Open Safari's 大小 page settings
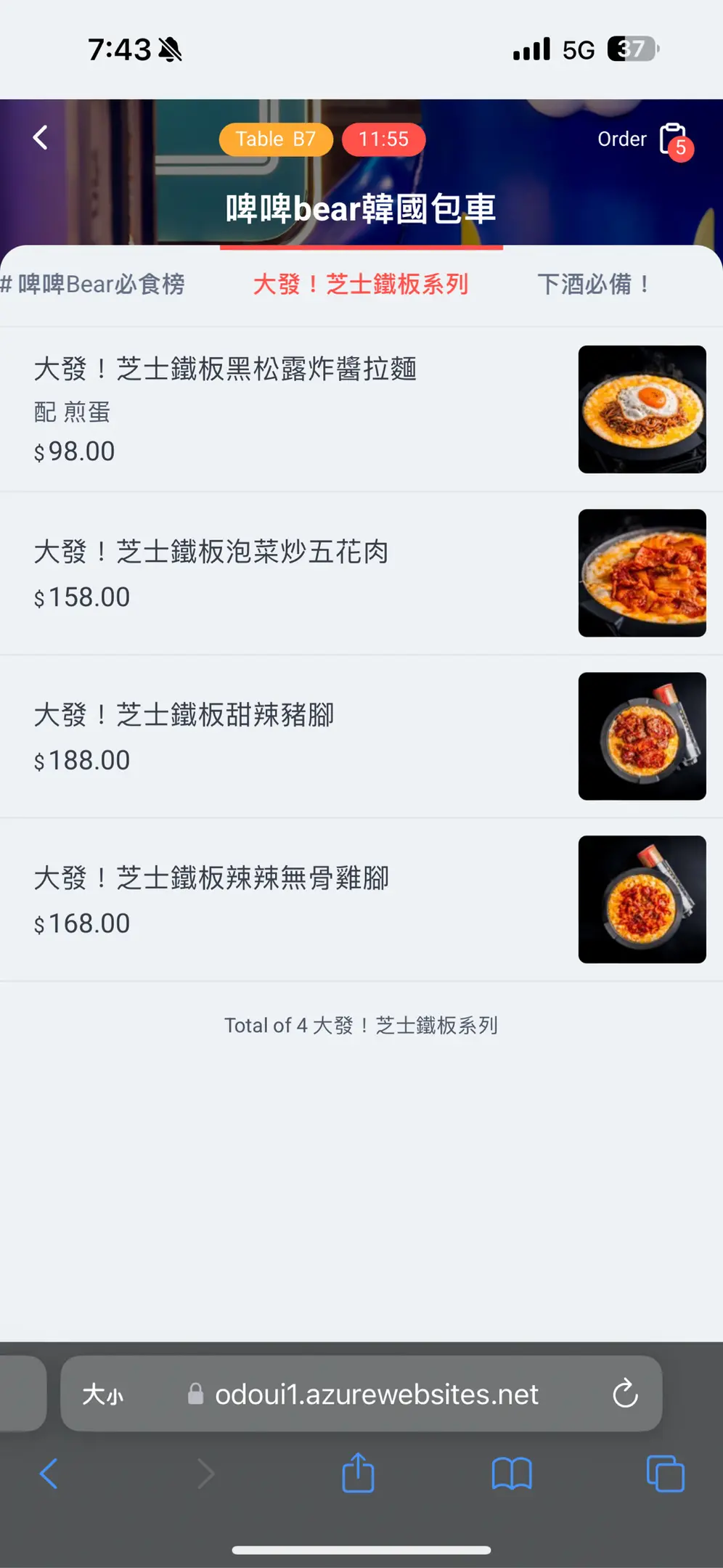The image size is (723, 1568). pyautogui.click(x=102, y=1394)
